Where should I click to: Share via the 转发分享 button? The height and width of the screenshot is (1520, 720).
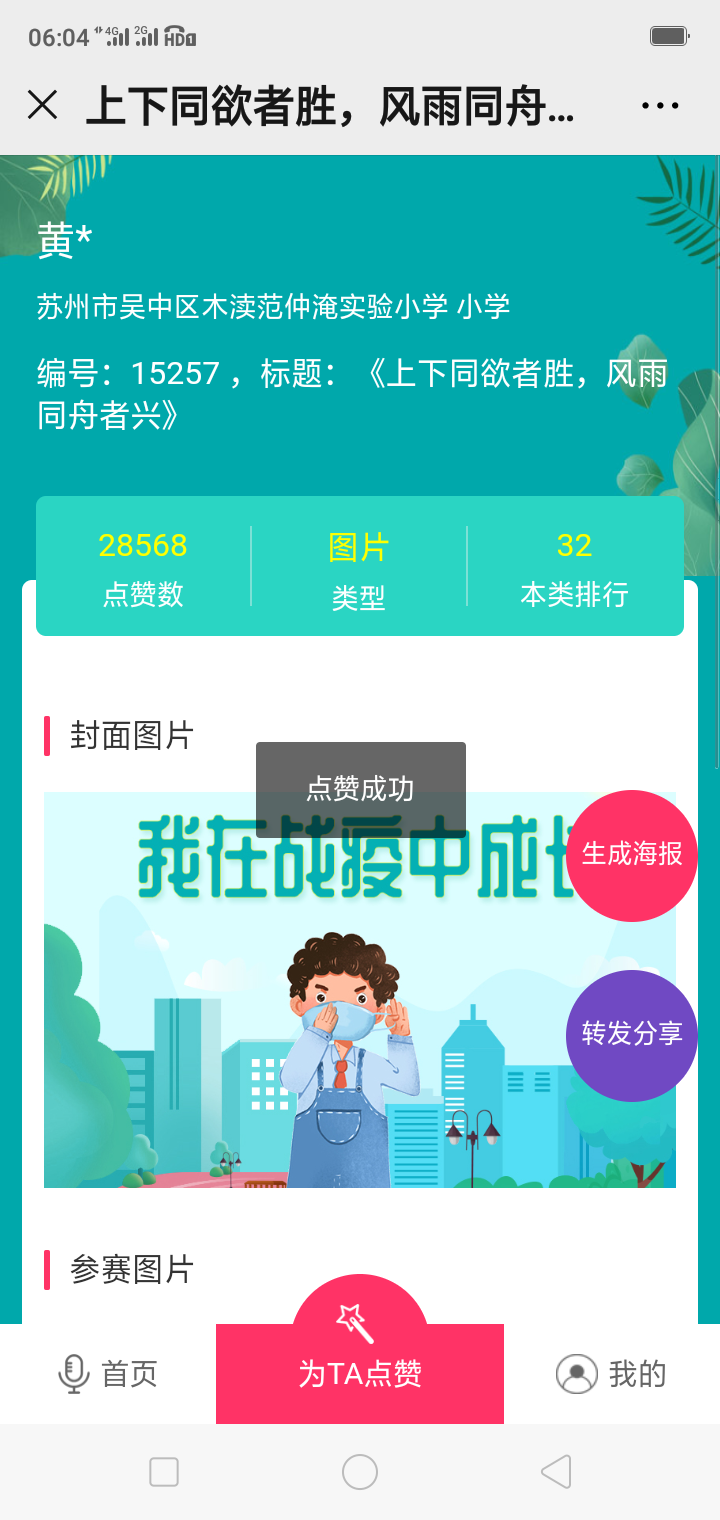632,1034
